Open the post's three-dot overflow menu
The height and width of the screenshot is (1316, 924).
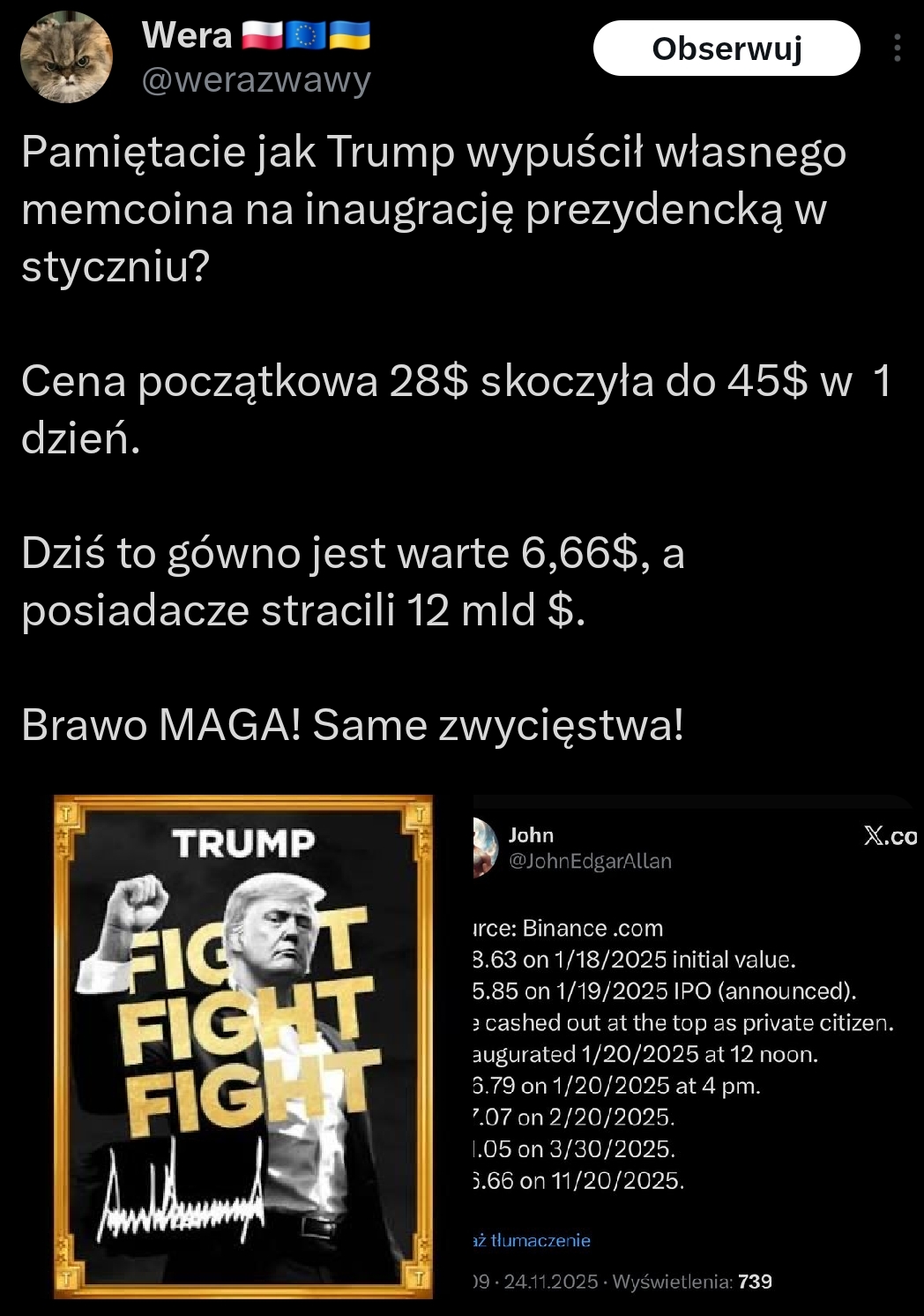897,49
